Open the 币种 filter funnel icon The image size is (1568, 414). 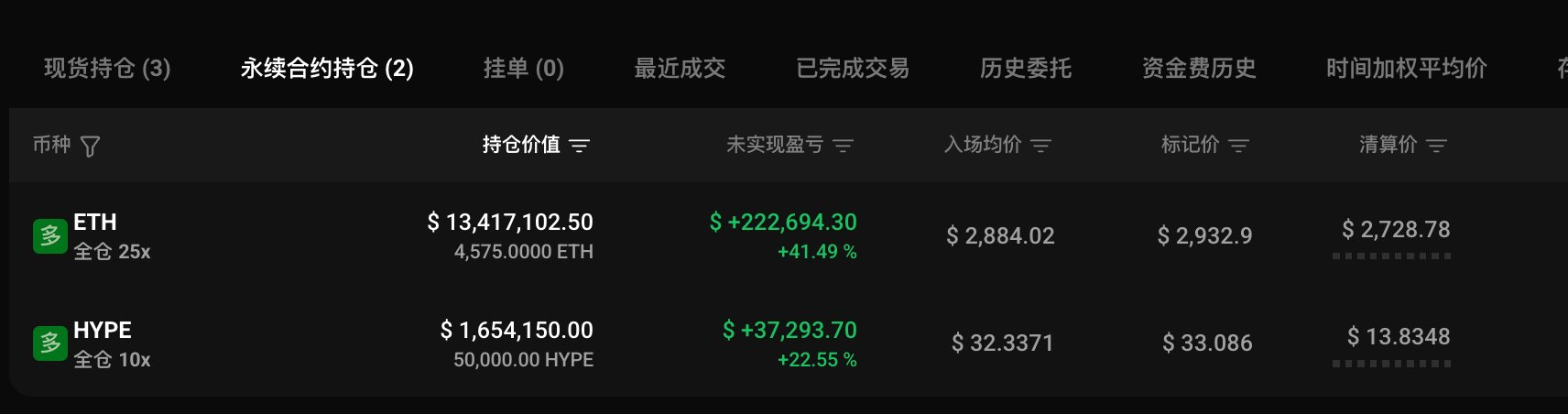90,146
